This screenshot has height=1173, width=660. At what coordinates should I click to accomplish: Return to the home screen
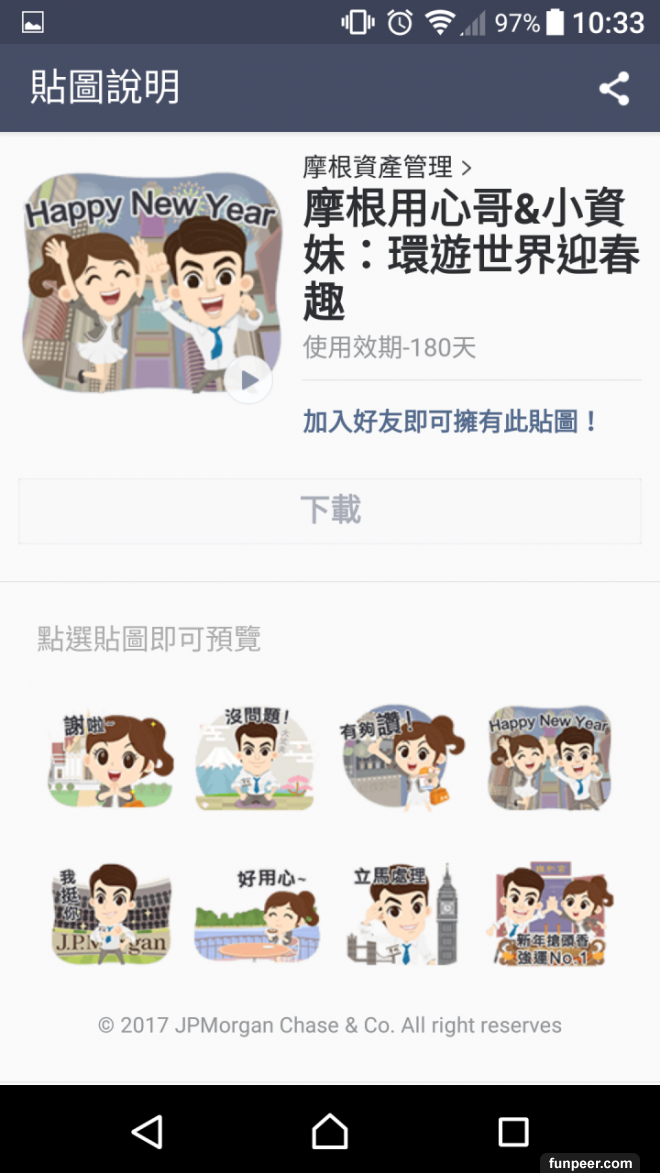tap(330, 1131)
